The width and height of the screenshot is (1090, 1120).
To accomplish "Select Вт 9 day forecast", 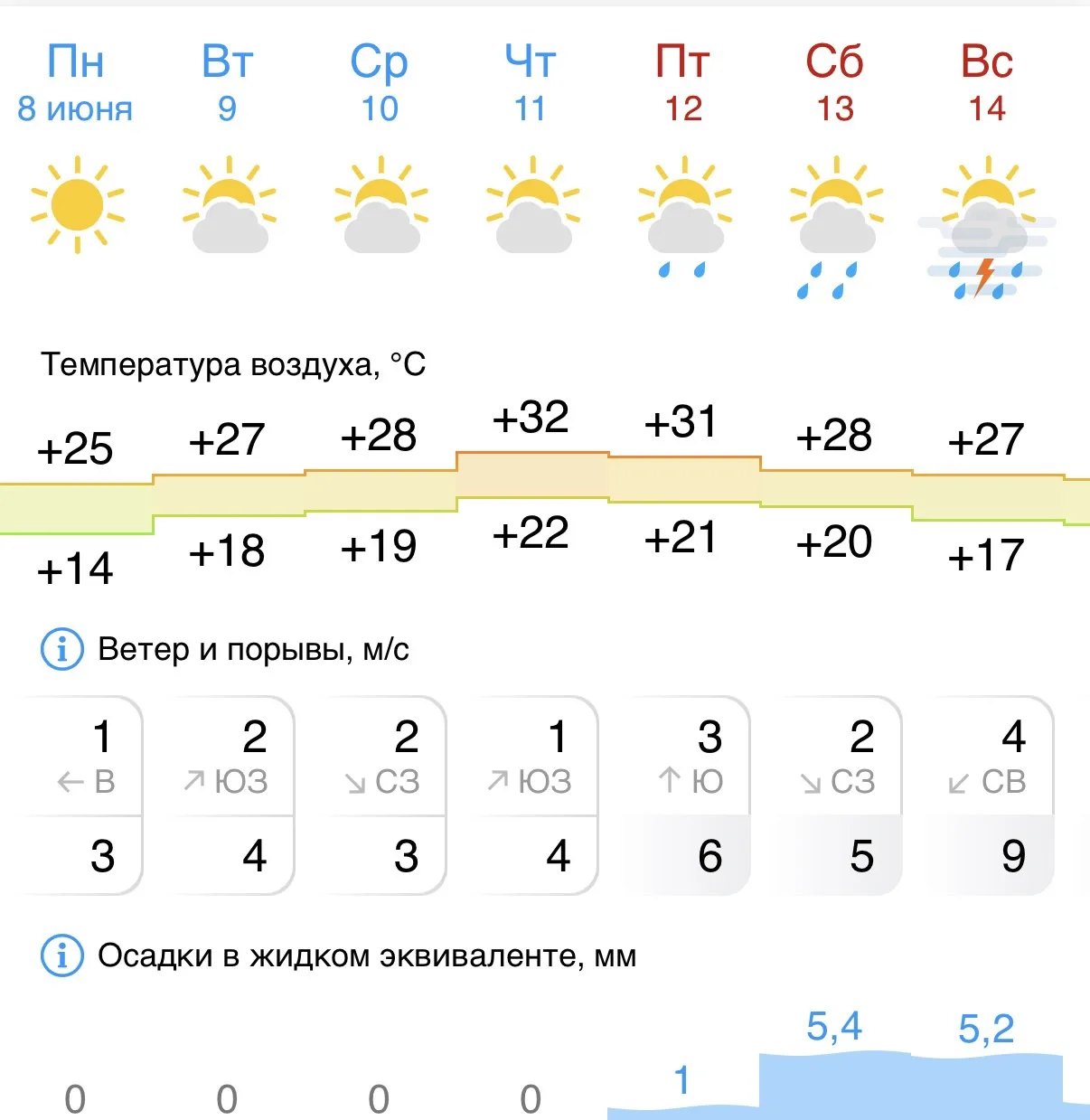I will pos(228,83).
